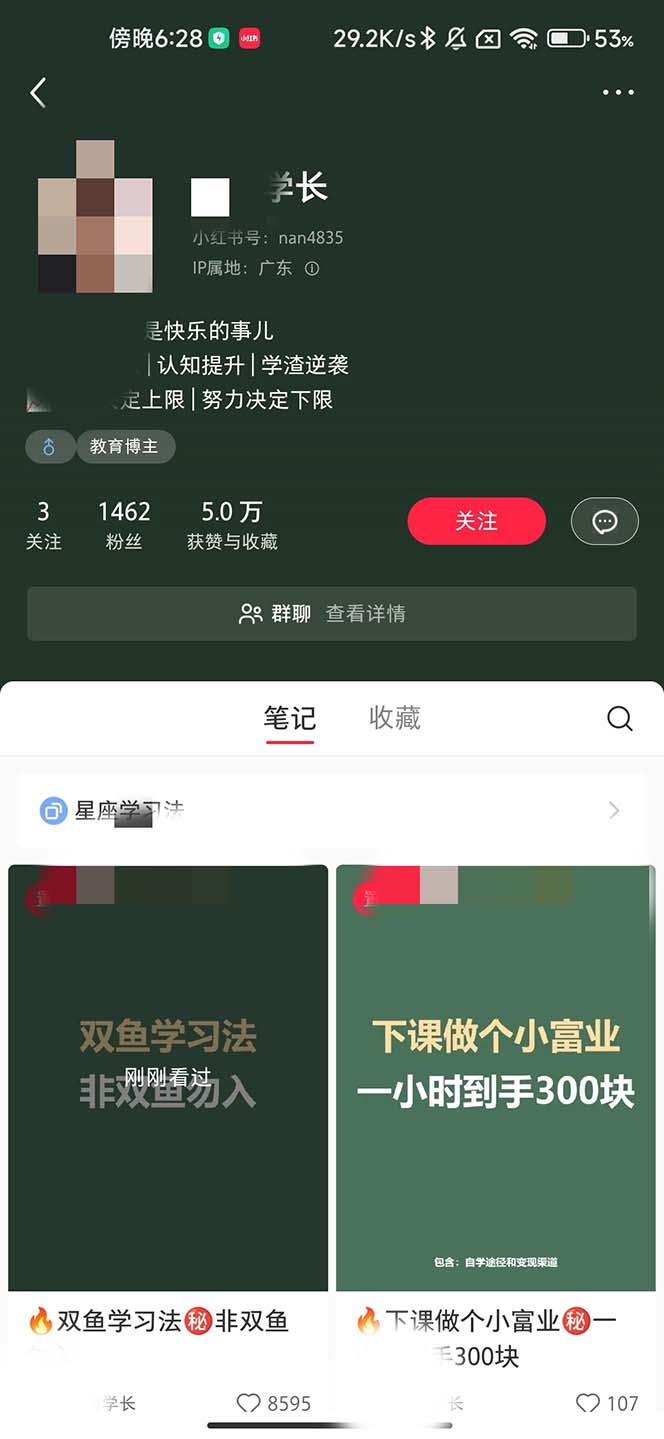664x1439 pixels.
Task: Show the 1462 粉丝 followers list
Action: pos(124,524)
